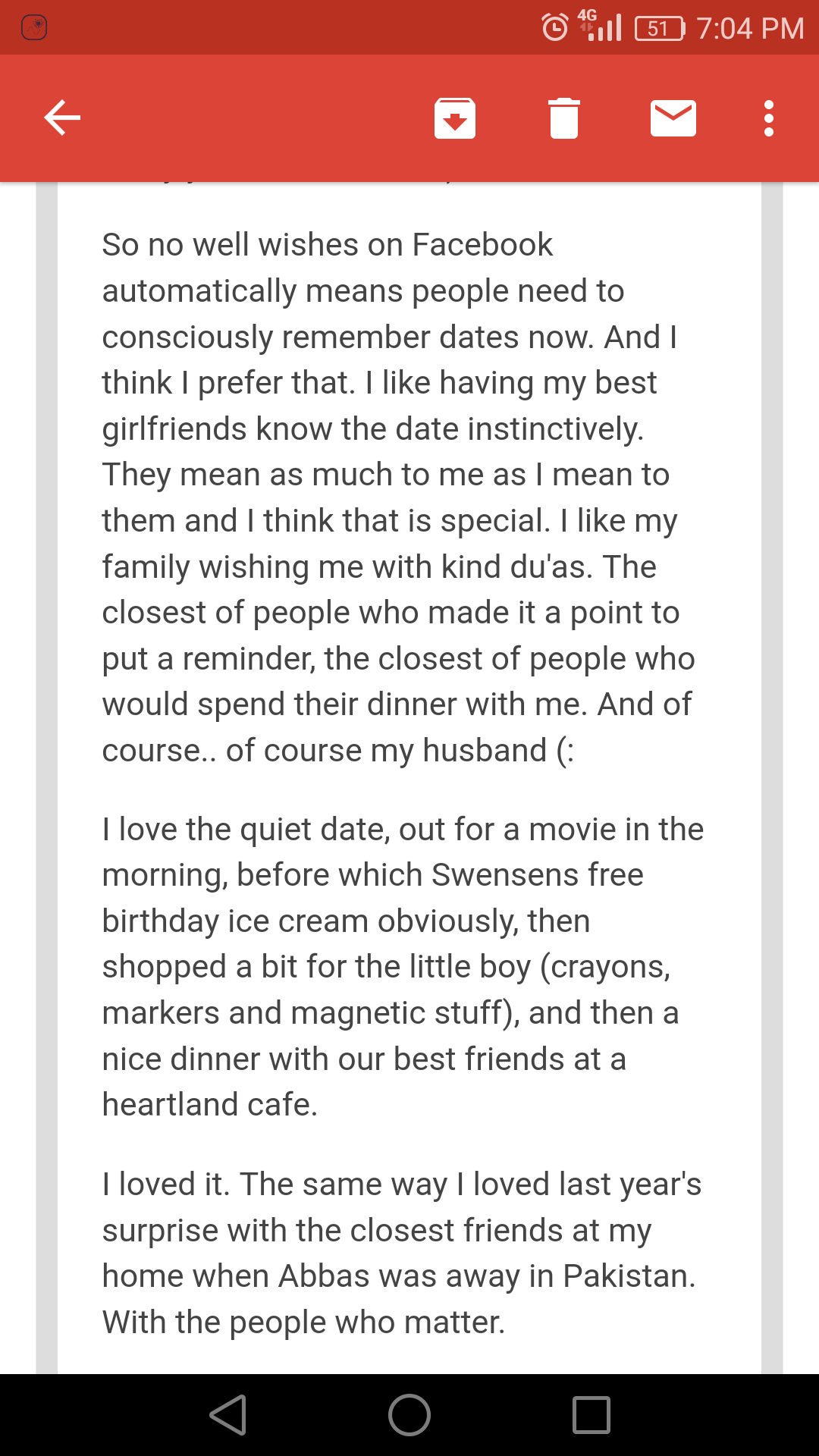Open the overflow menu

click(768, 118)
